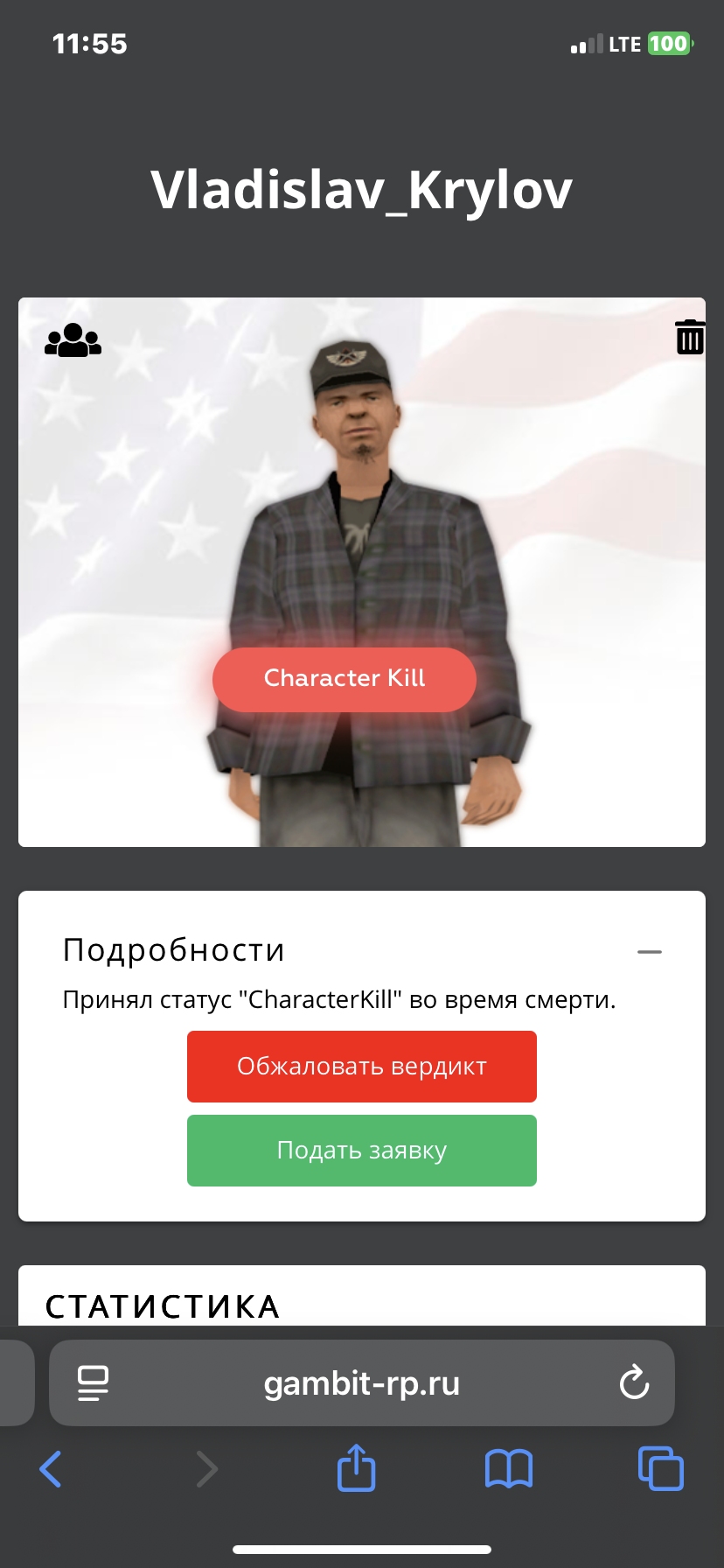Open Safari bookmarks
Screen dimensions: 724x1568
pos(508,1469)
